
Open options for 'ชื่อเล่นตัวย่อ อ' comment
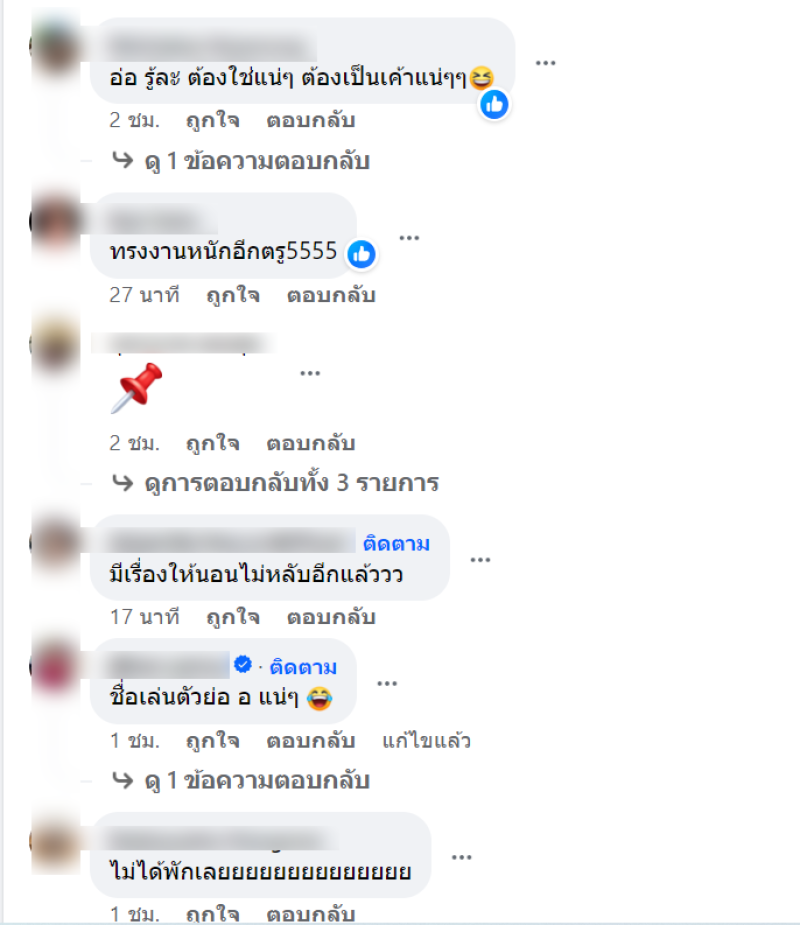pos(387,682)
